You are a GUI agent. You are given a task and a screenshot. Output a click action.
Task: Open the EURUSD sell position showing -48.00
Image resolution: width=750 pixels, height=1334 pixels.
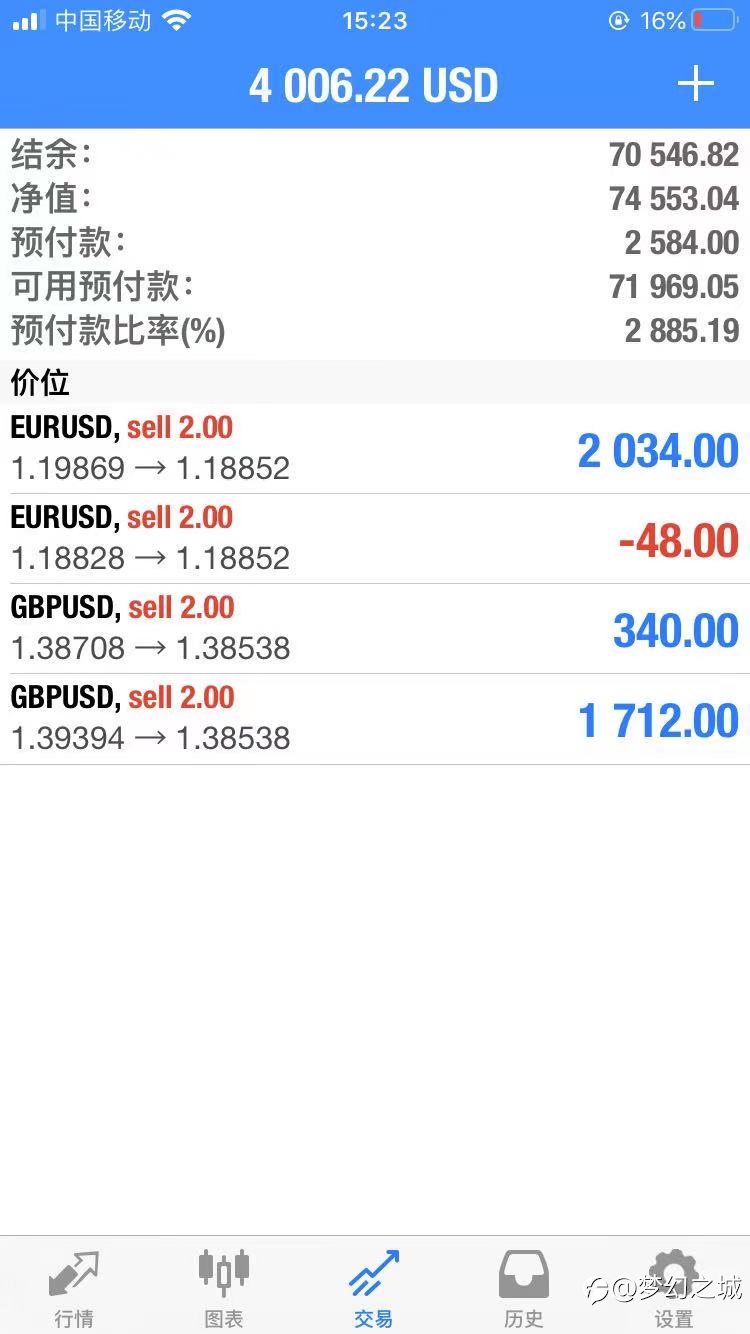pyautogui.click(x=375, y=539)
